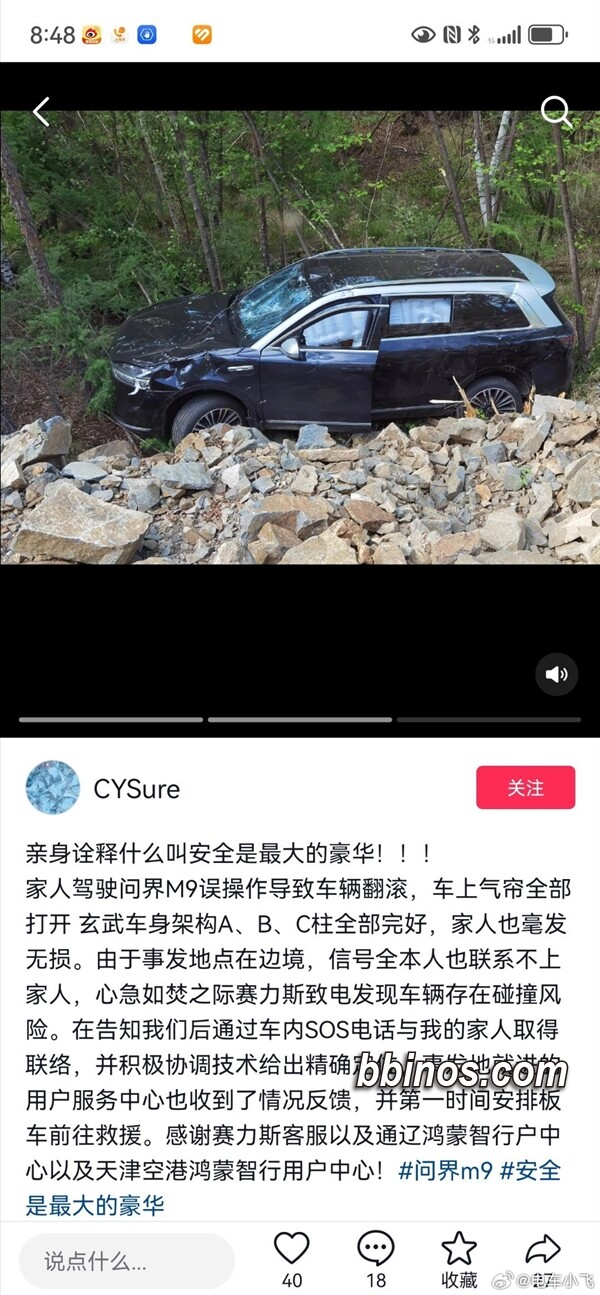
Task: Open CYSure's profile avatar
Action: (x=52, y=787)
